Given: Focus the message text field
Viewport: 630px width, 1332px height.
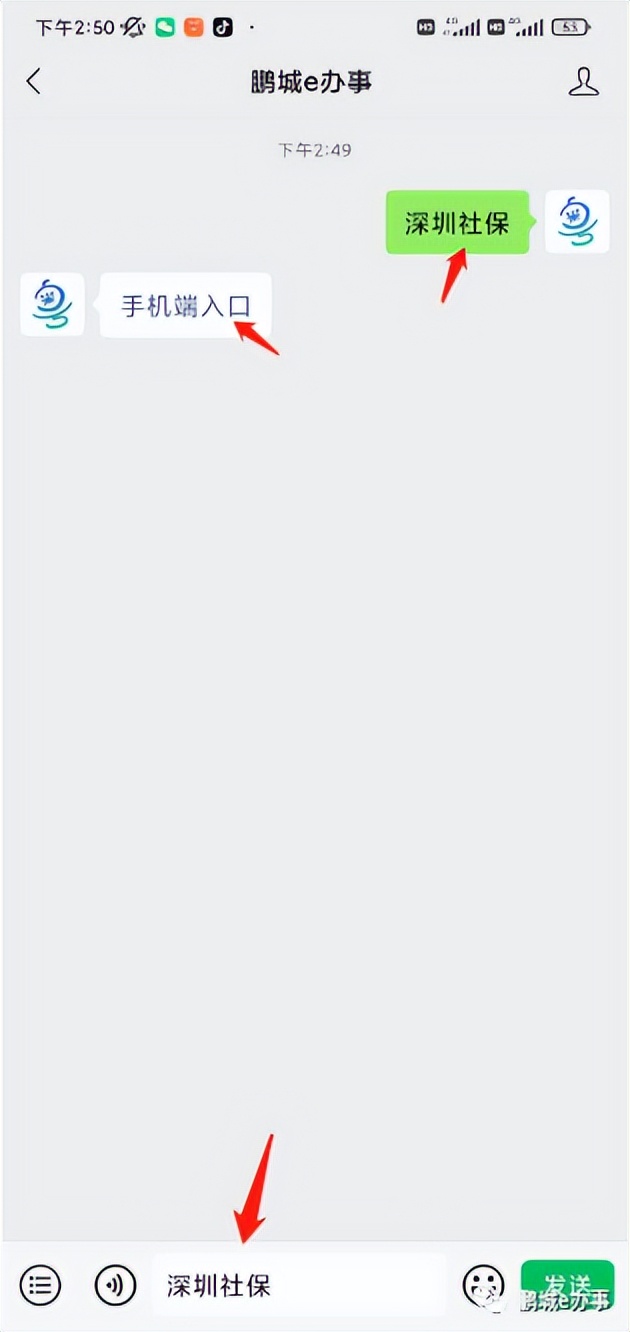Looking at the screenshot, I should click(x=300, y=1284).
